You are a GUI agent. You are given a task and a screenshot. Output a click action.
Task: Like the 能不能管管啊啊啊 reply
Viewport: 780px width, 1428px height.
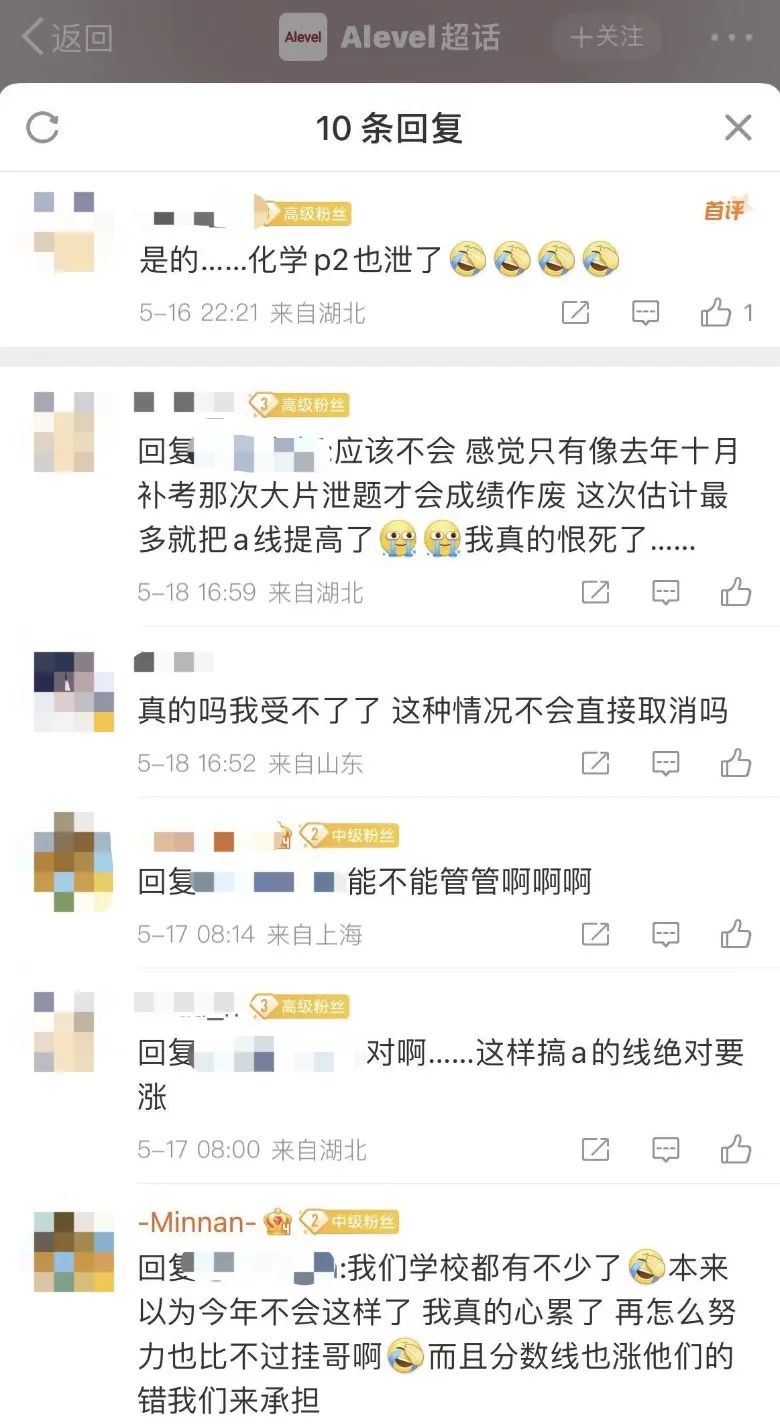click(736, 934)
